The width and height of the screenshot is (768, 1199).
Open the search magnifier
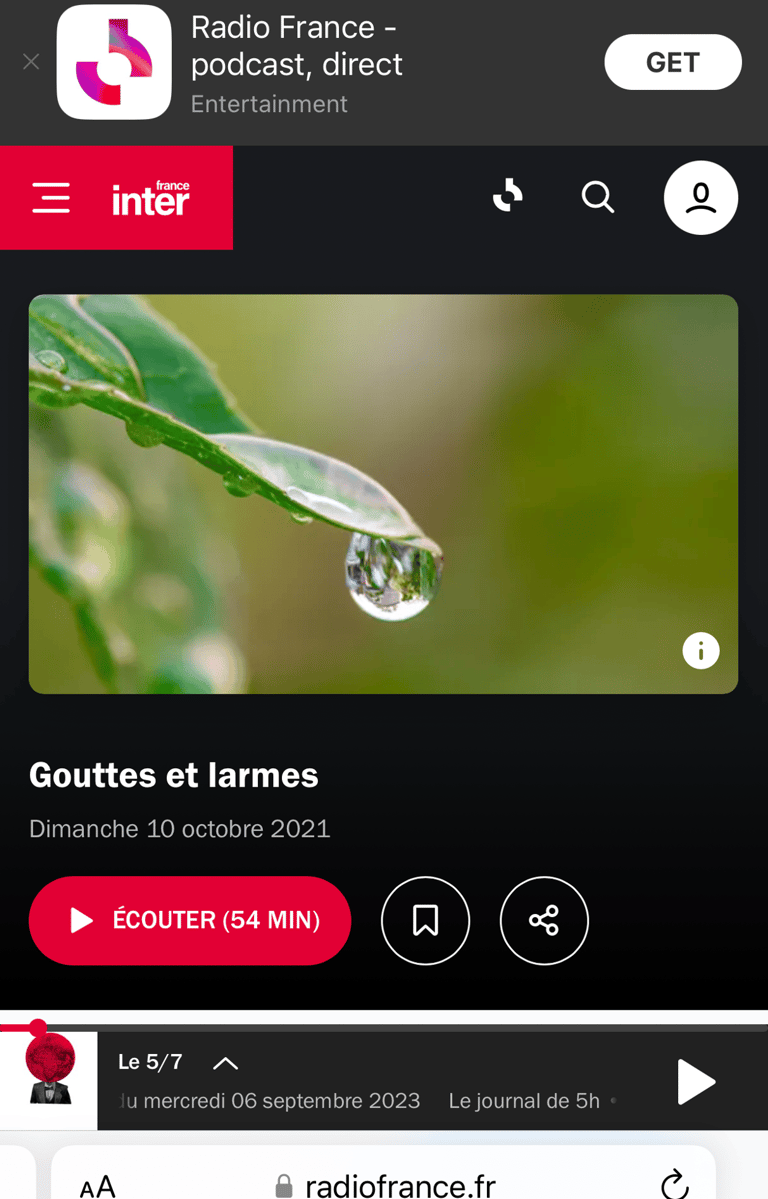pyautogui.click(x=598, y=197)
